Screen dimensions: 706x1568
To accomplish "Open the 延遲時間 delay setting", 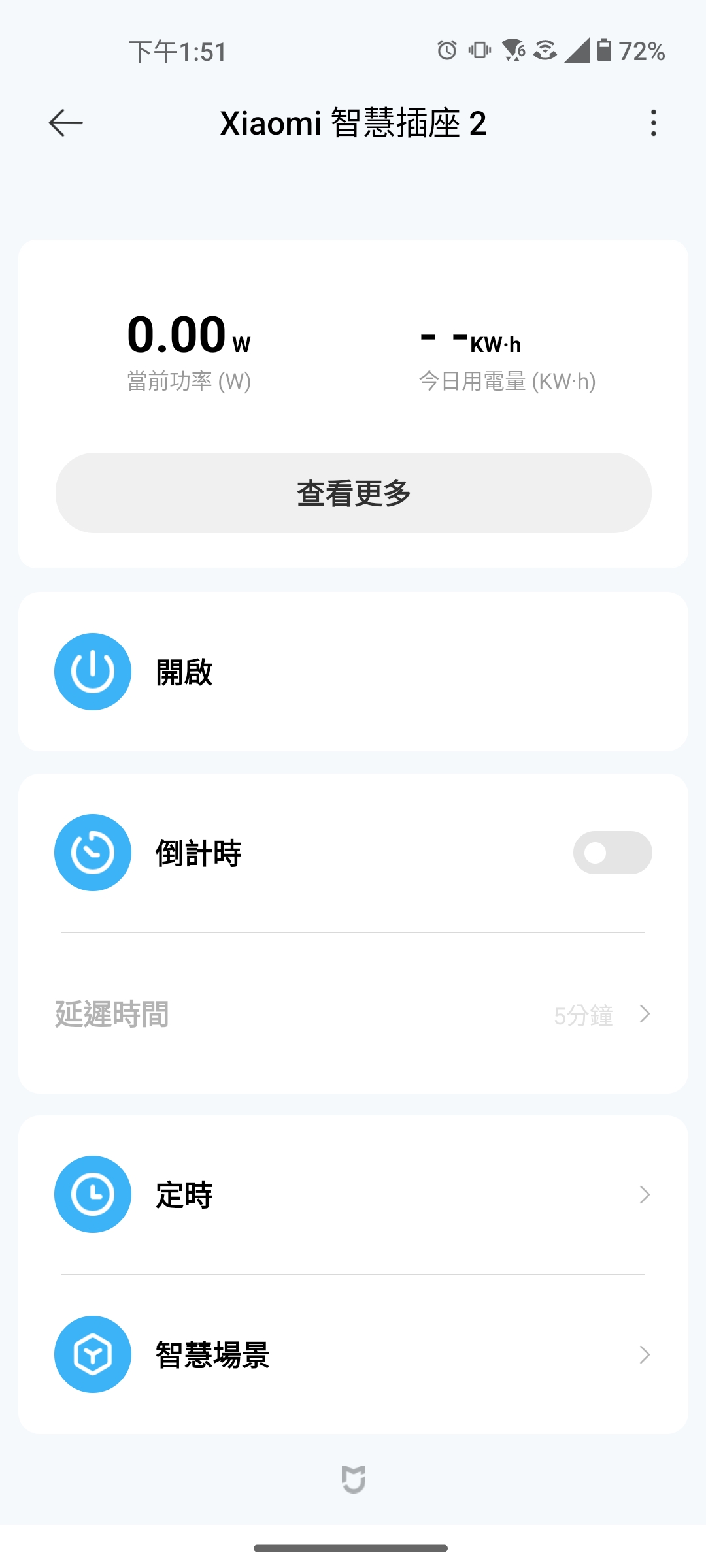I will tap(353, 1014).
